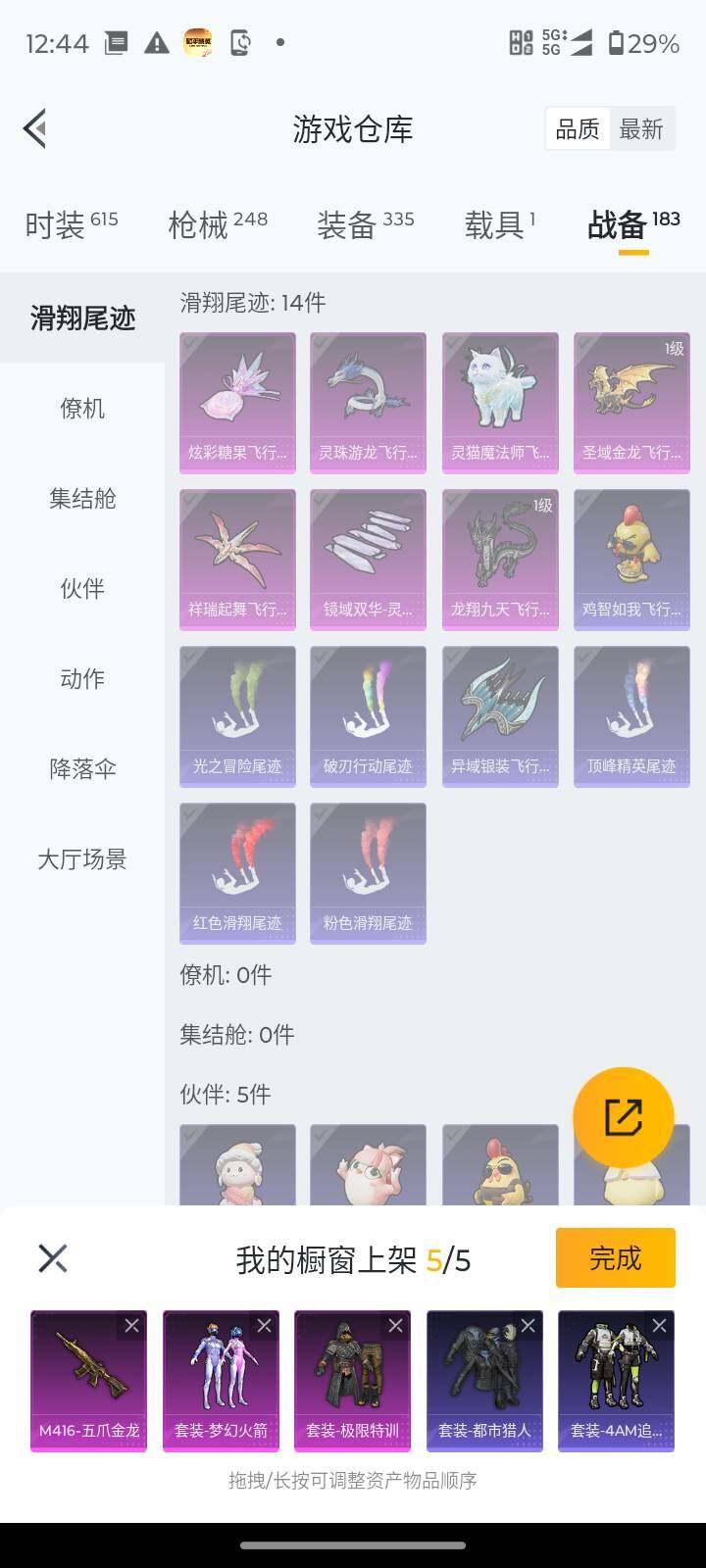
Task: Select the 炫彩糖果飞行 glider trail item
Action: coord(236,402)
